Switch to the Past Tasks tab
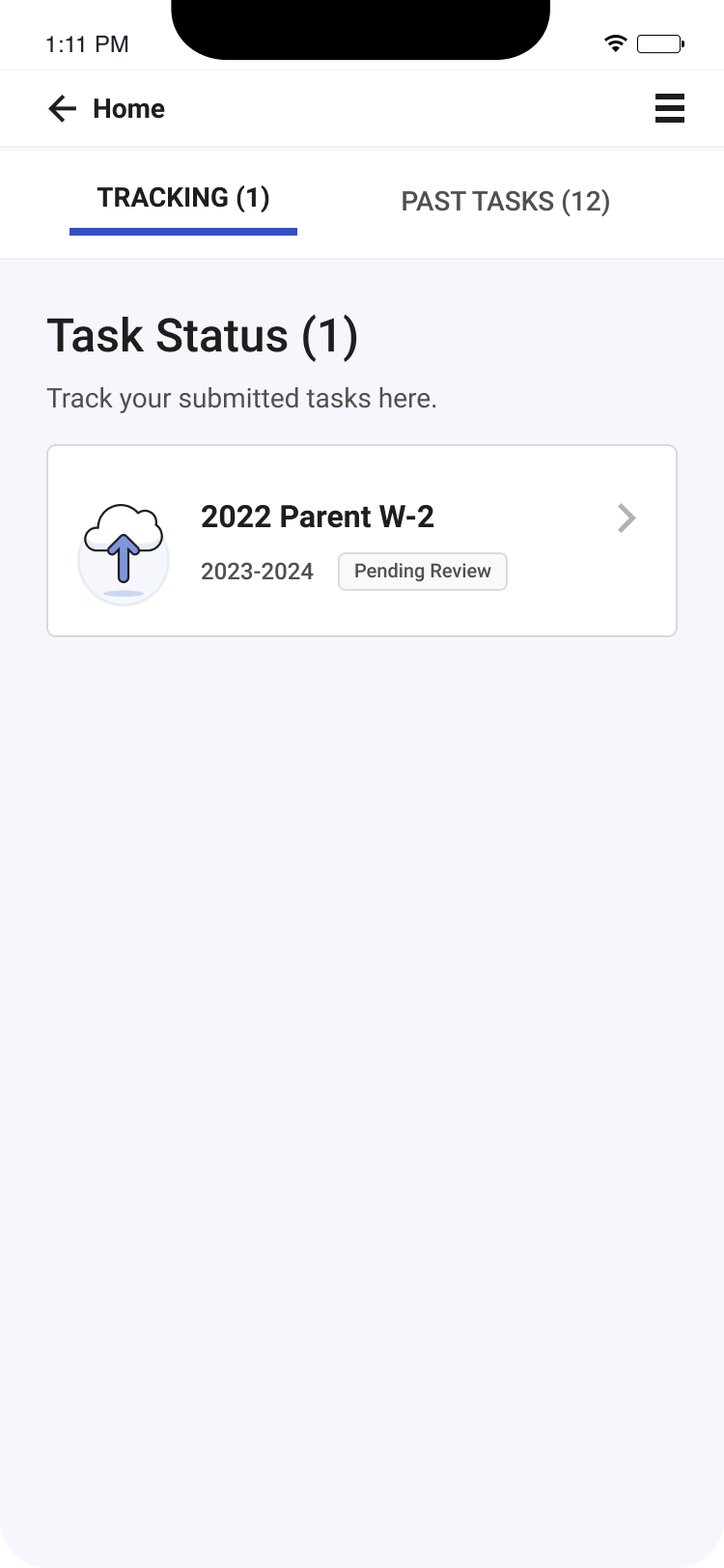The height and width of the screenshot is (1568, 724). 505,202
